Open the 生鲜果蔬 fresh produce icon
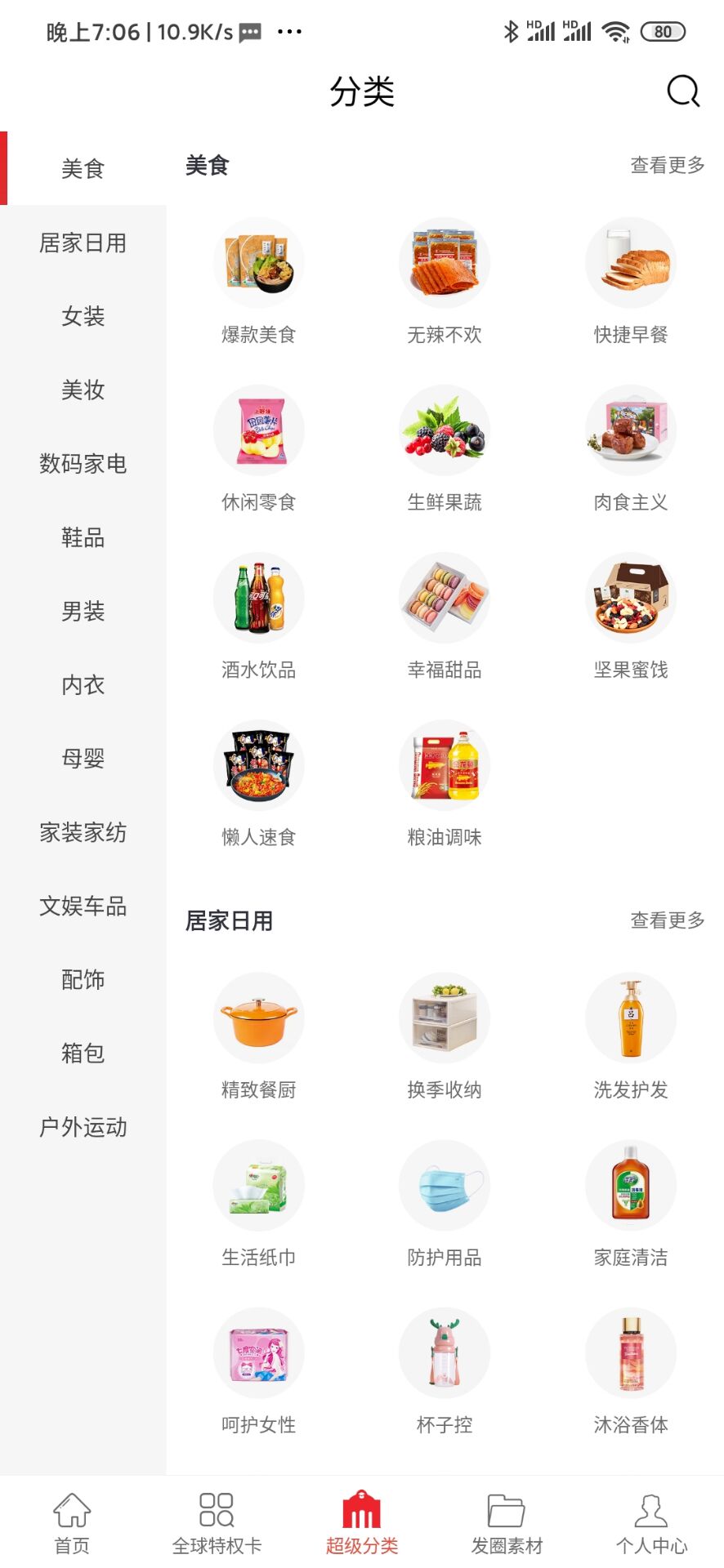724x1568 pixels. coord(444,430)
